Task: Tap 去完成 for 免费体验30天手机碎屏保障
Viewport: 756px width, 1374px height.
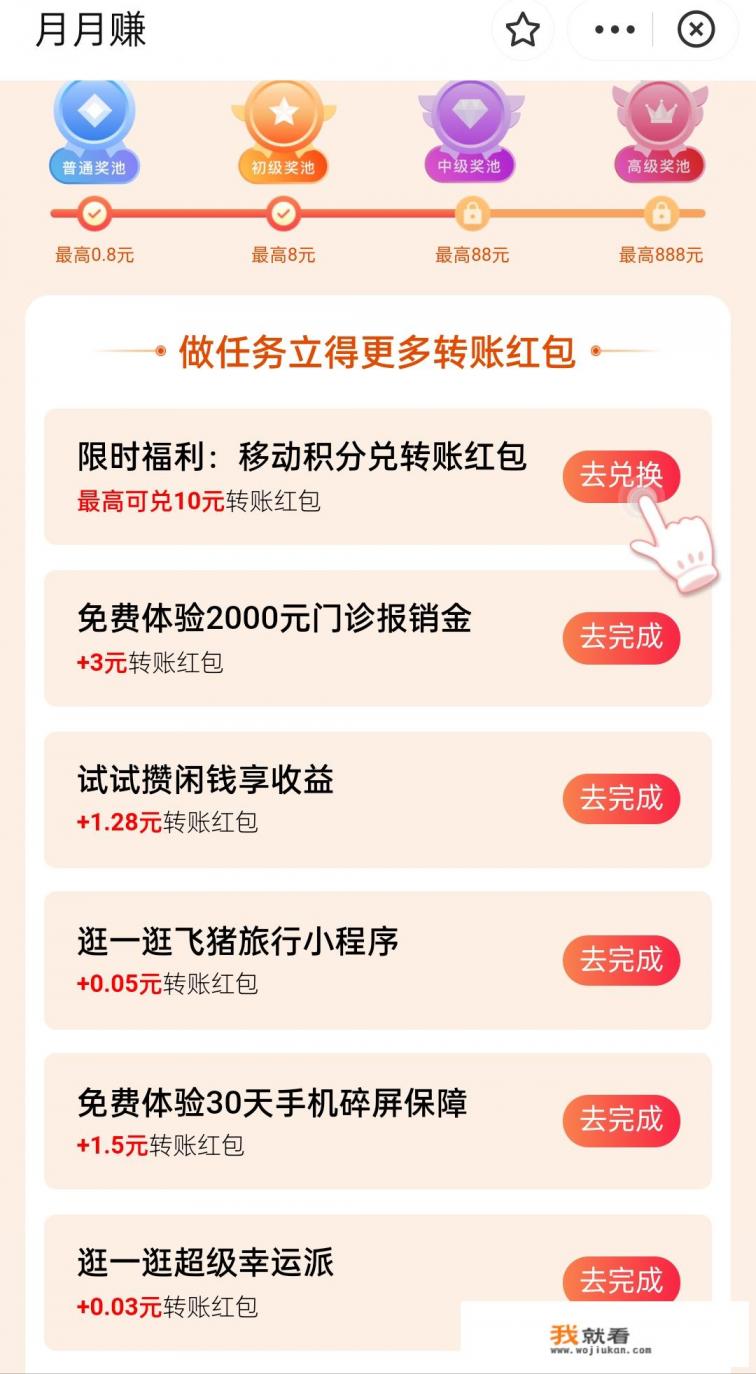Action: click(x=621, y=1121)
